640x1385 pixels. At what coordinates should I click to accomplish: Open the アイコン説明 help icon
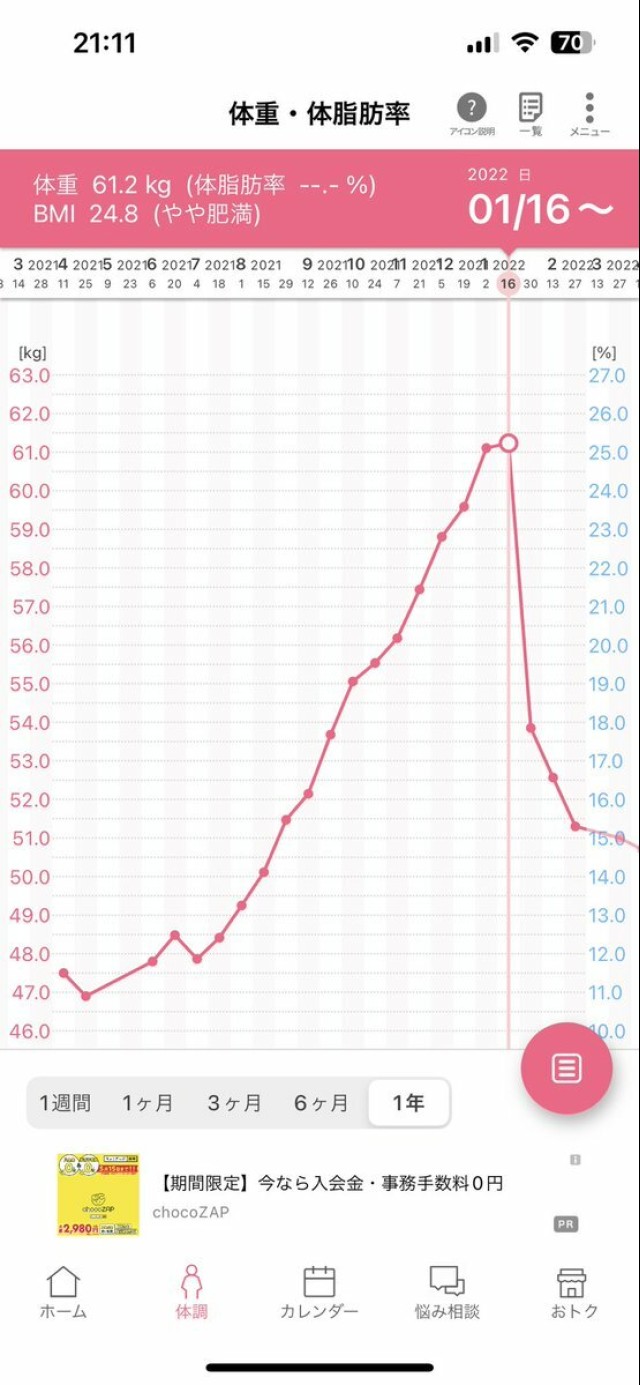click(471, 112)
